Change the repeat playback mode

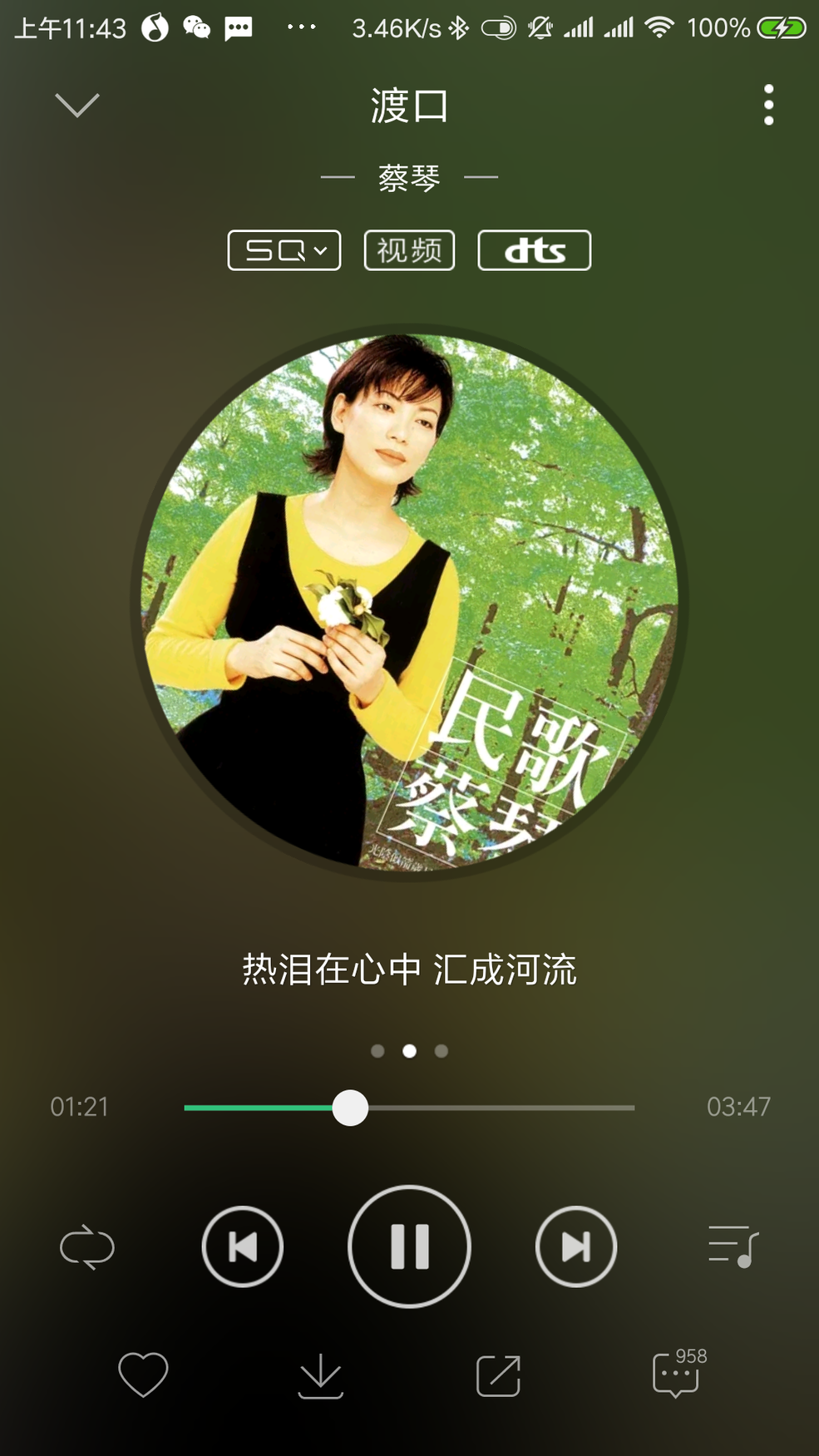[87, 1246]
